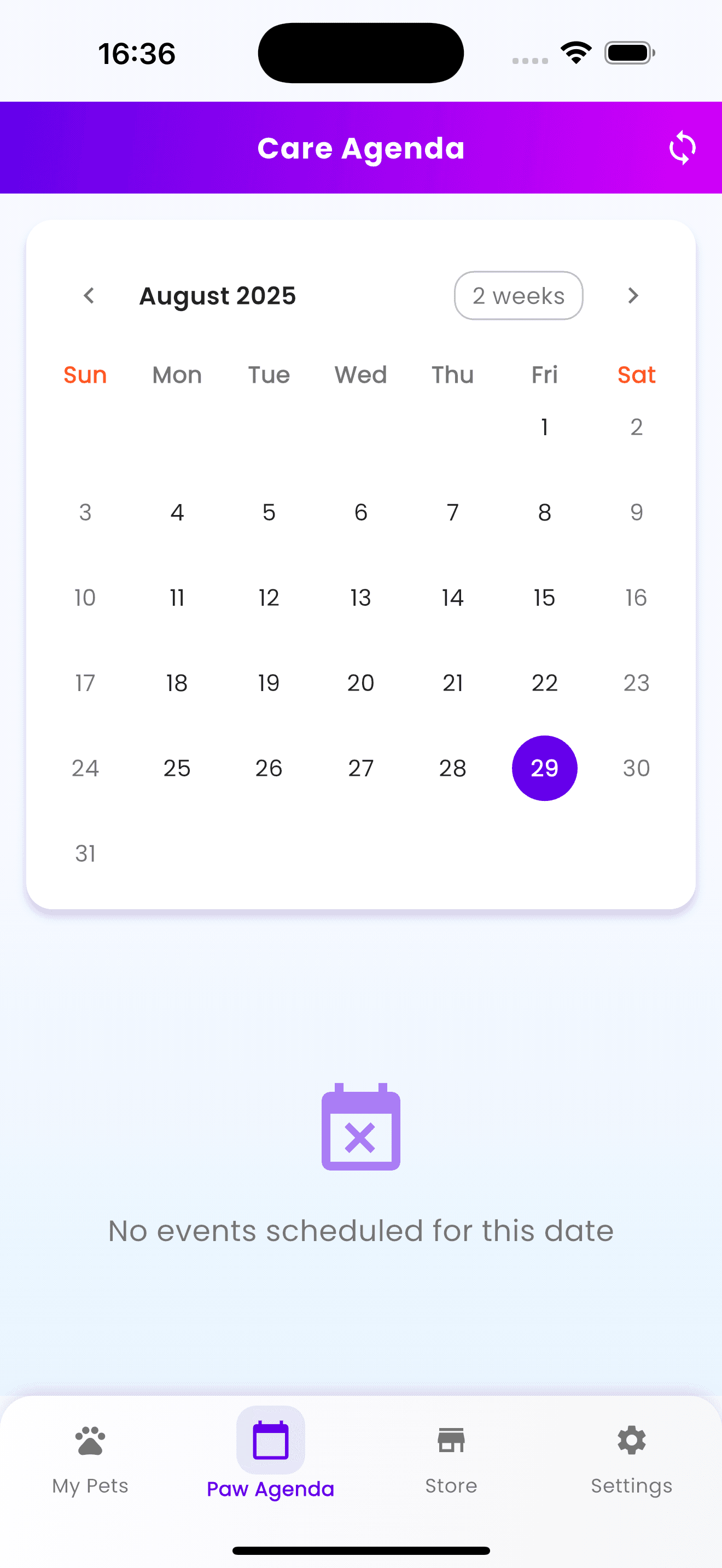The width and height of the screenshot is (722, 1568).
Task: Select August 15 on the calendar
Action: (x=544, y=598)
